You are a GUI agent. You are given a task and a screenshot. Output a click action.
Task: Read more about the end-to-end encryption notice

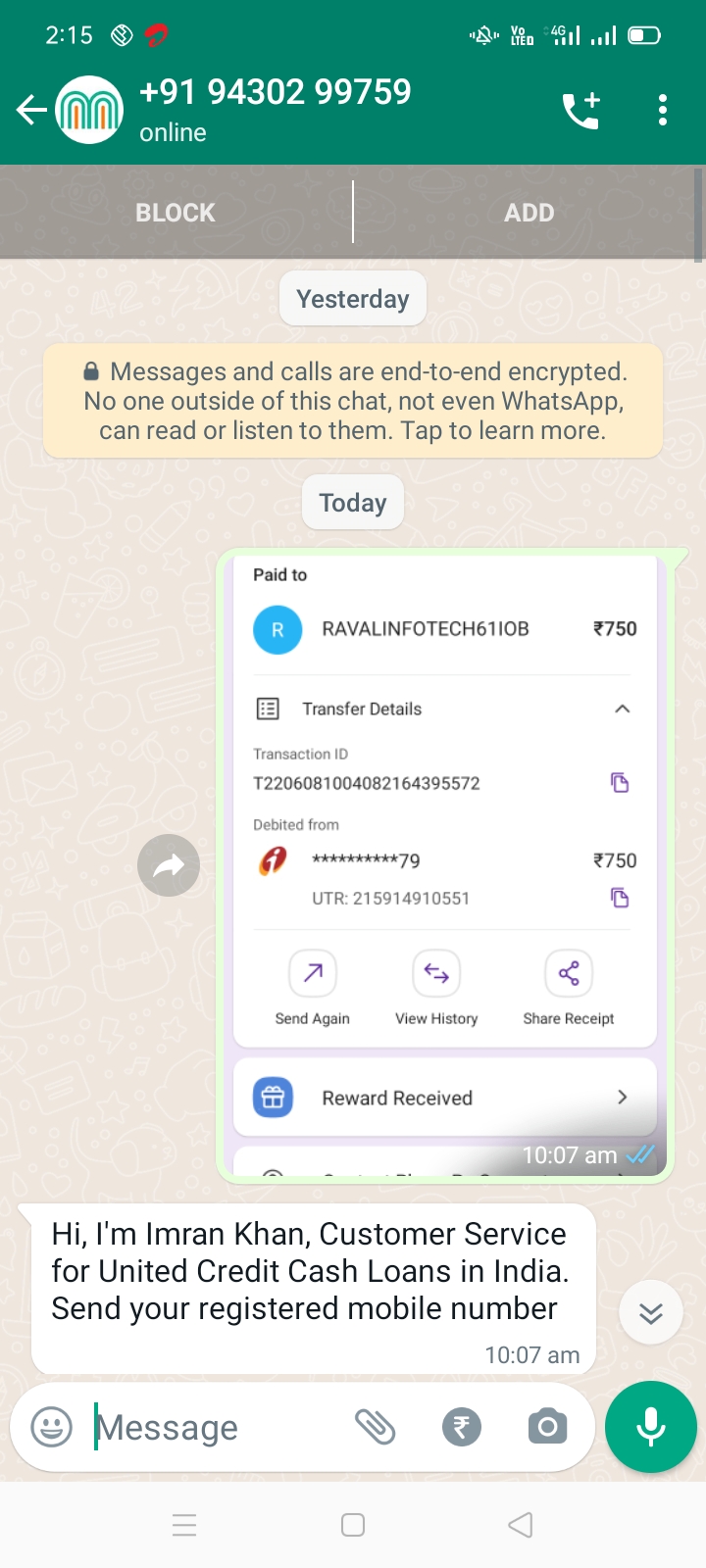click(353, 401)
